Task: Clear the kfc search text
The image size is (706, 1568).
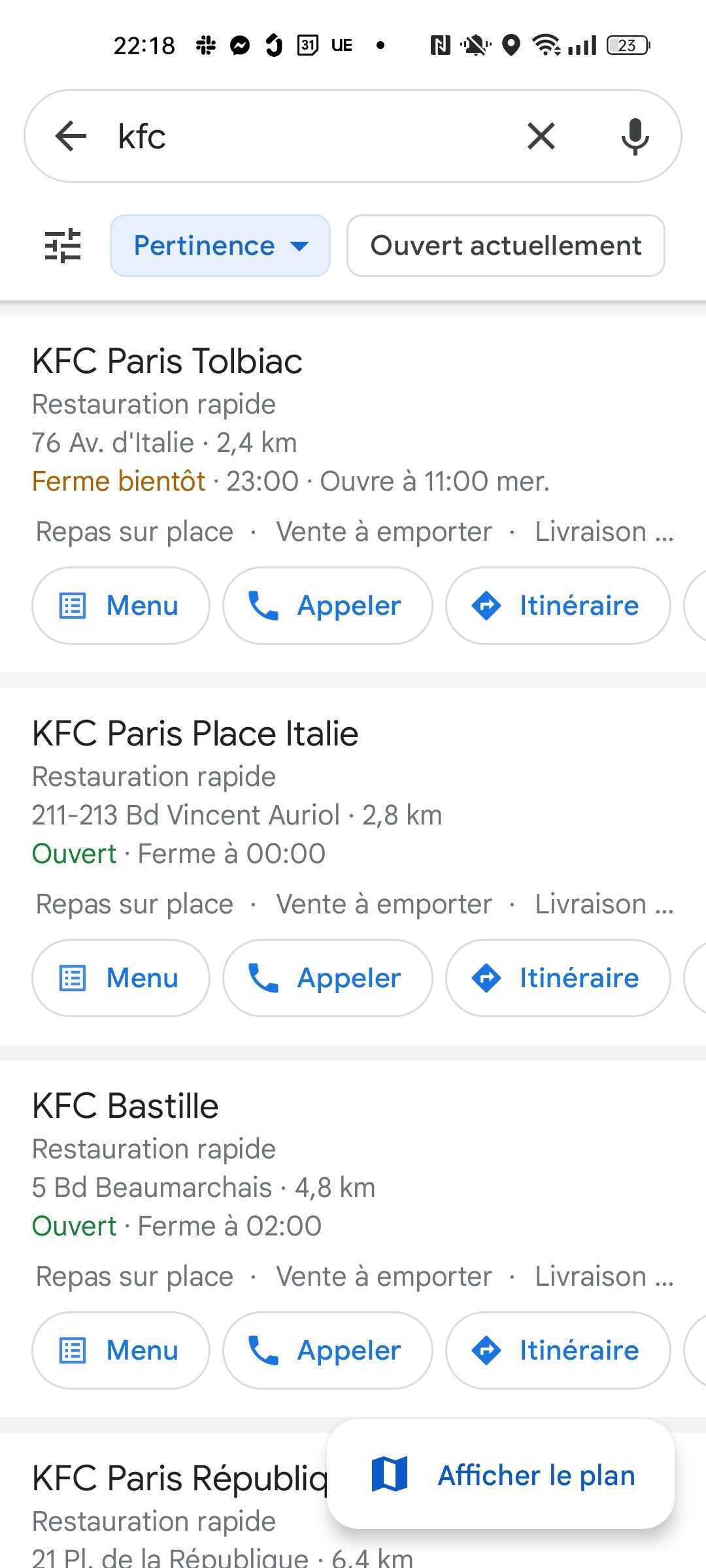Action: (541, 137)
